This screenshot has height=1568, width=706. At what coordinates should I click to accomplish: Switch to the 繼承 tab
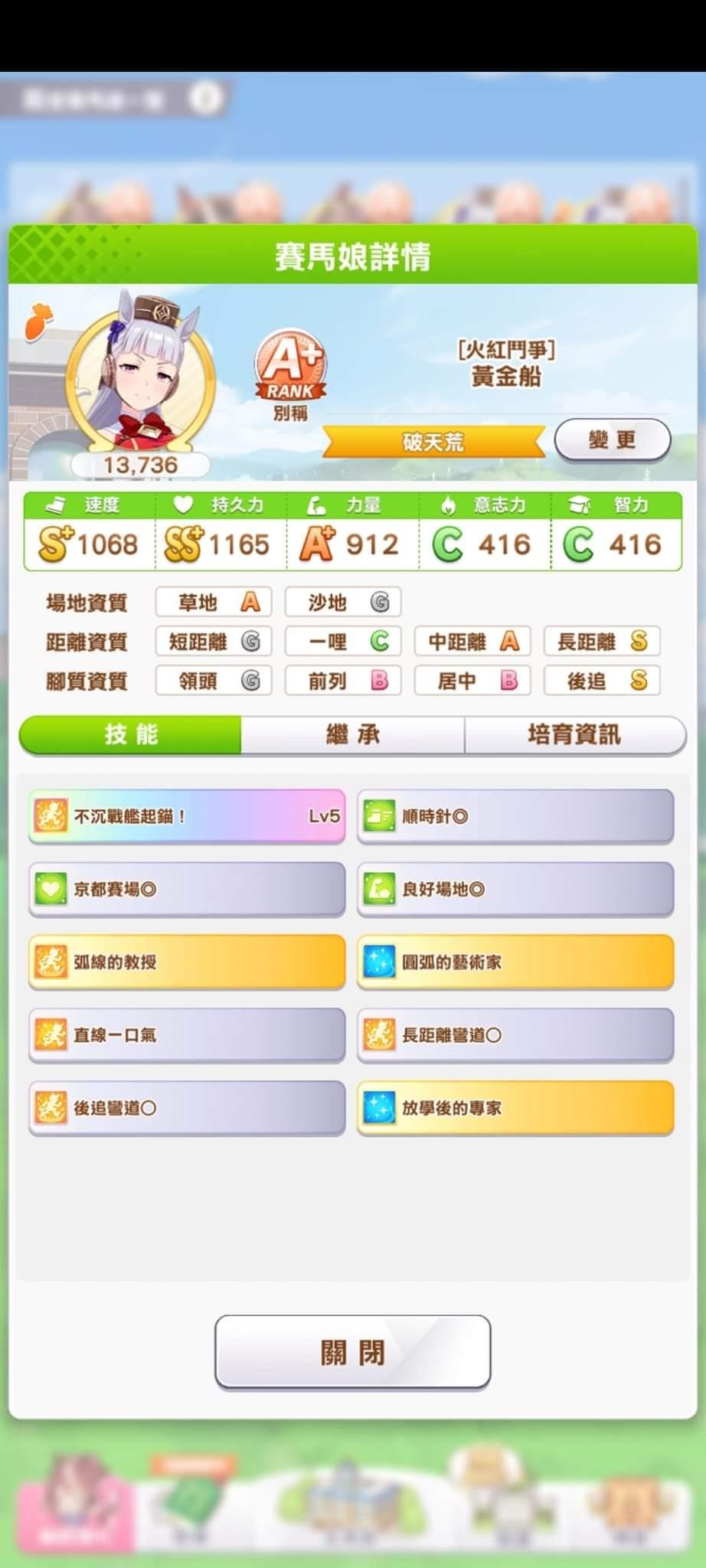click(x=352, y=735)
